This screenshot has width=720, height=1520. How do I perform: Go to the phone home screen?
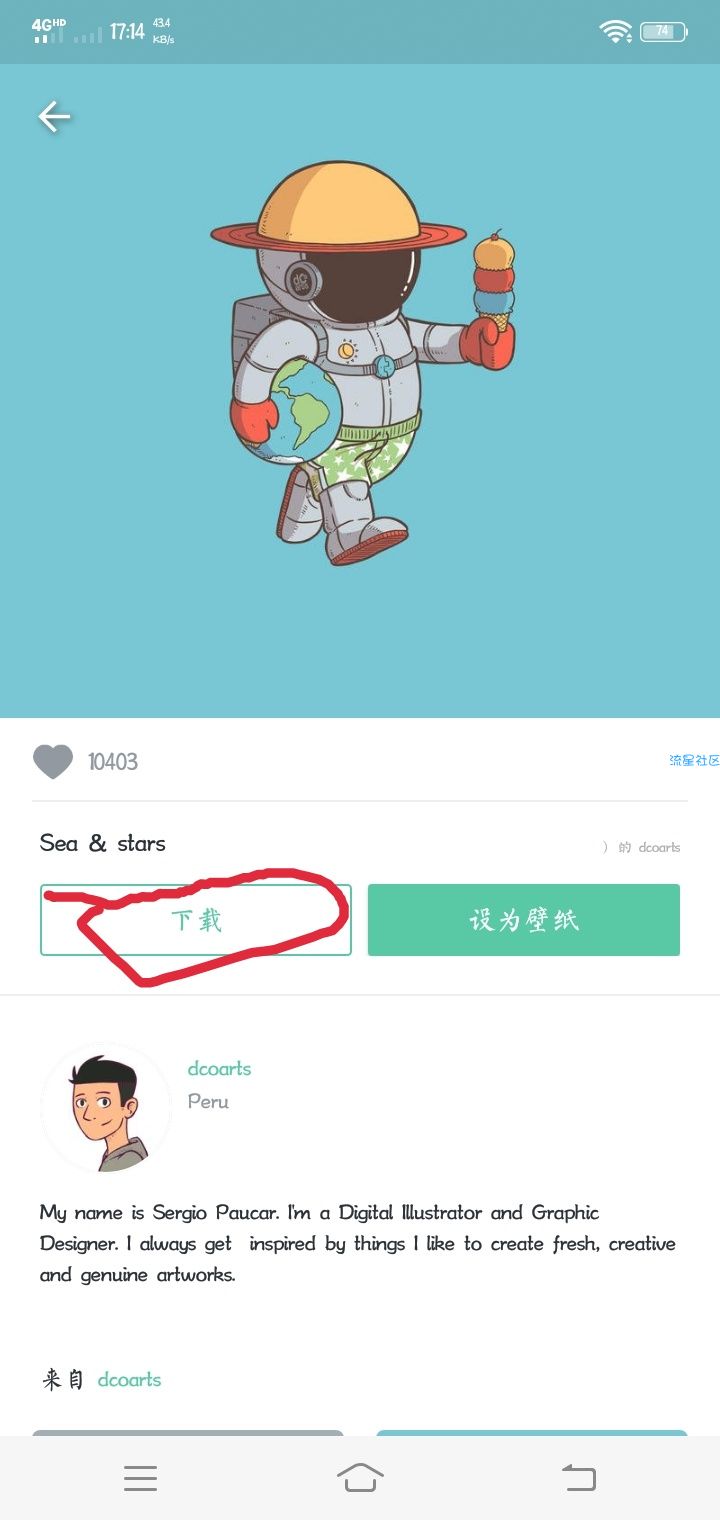(360, 1478)
